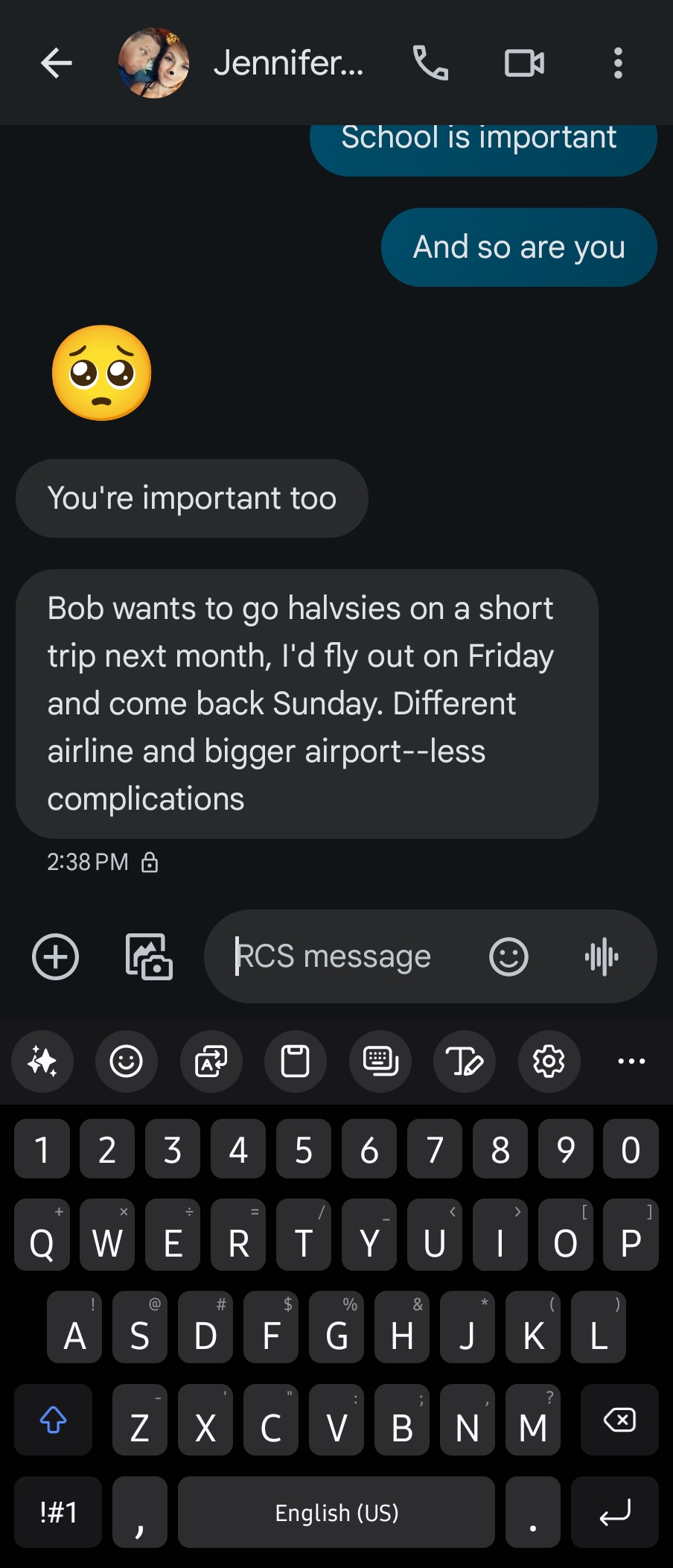Switch to the symbols keyboard
This screenshot has height=1568, width=673.
click(58, 1512)
